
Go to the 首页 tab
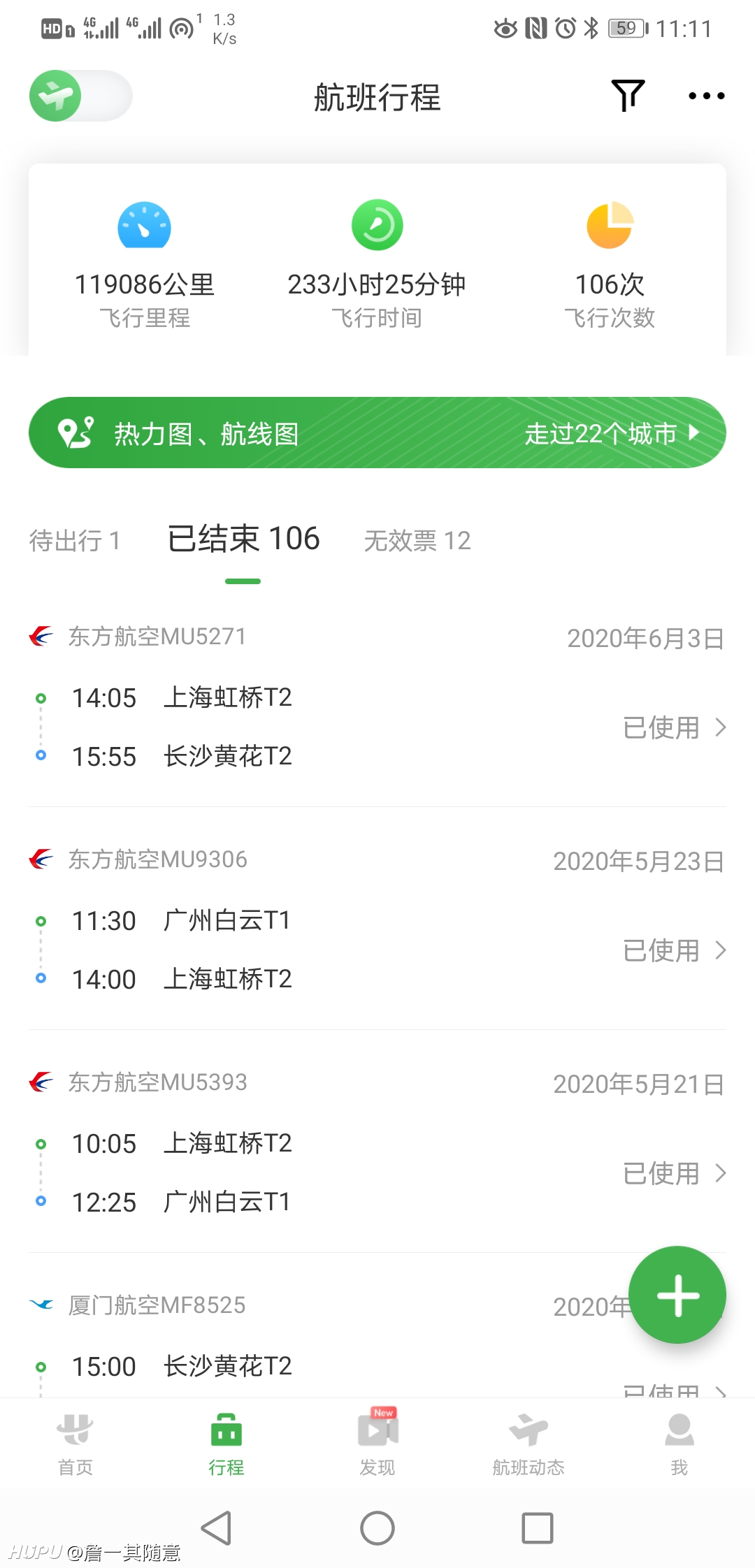[x=75, y=1442]
